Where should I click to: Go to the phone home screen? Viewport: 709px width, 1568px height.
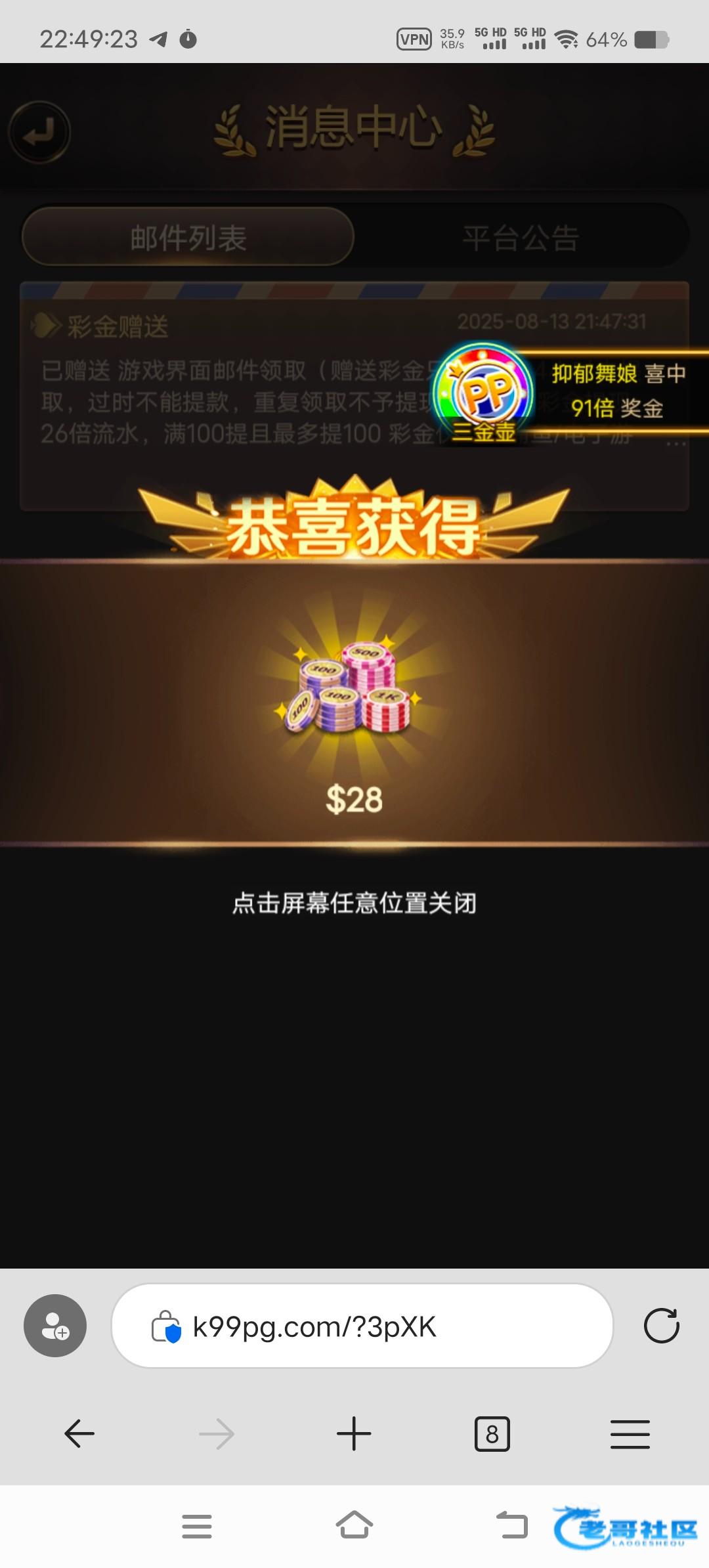(354, 1526)
